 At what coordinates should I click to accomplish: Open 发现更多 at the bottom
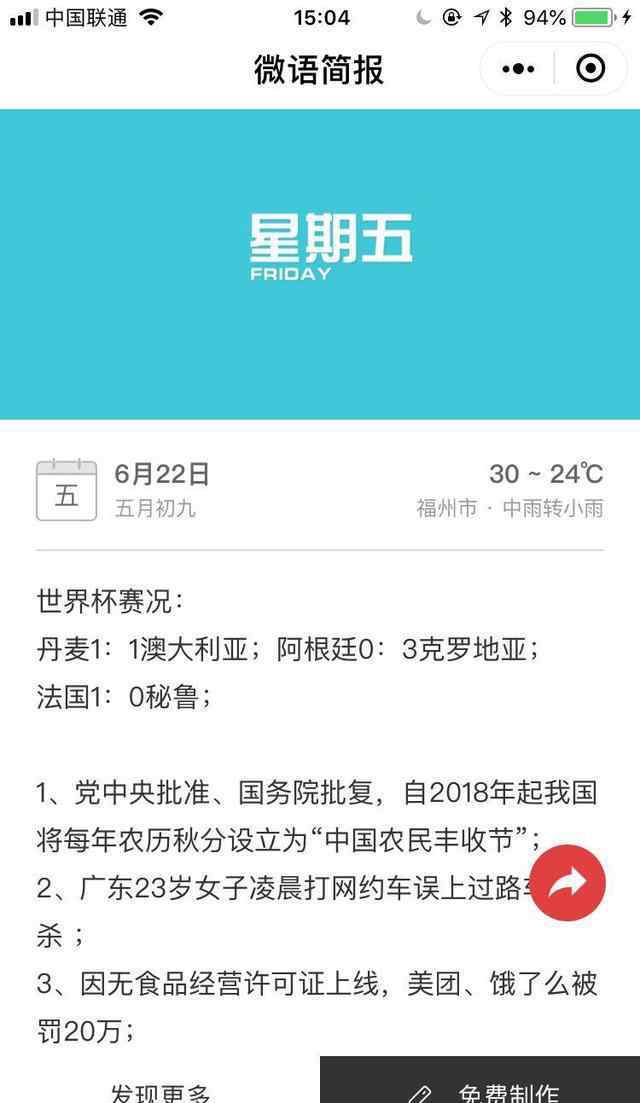160,1092
